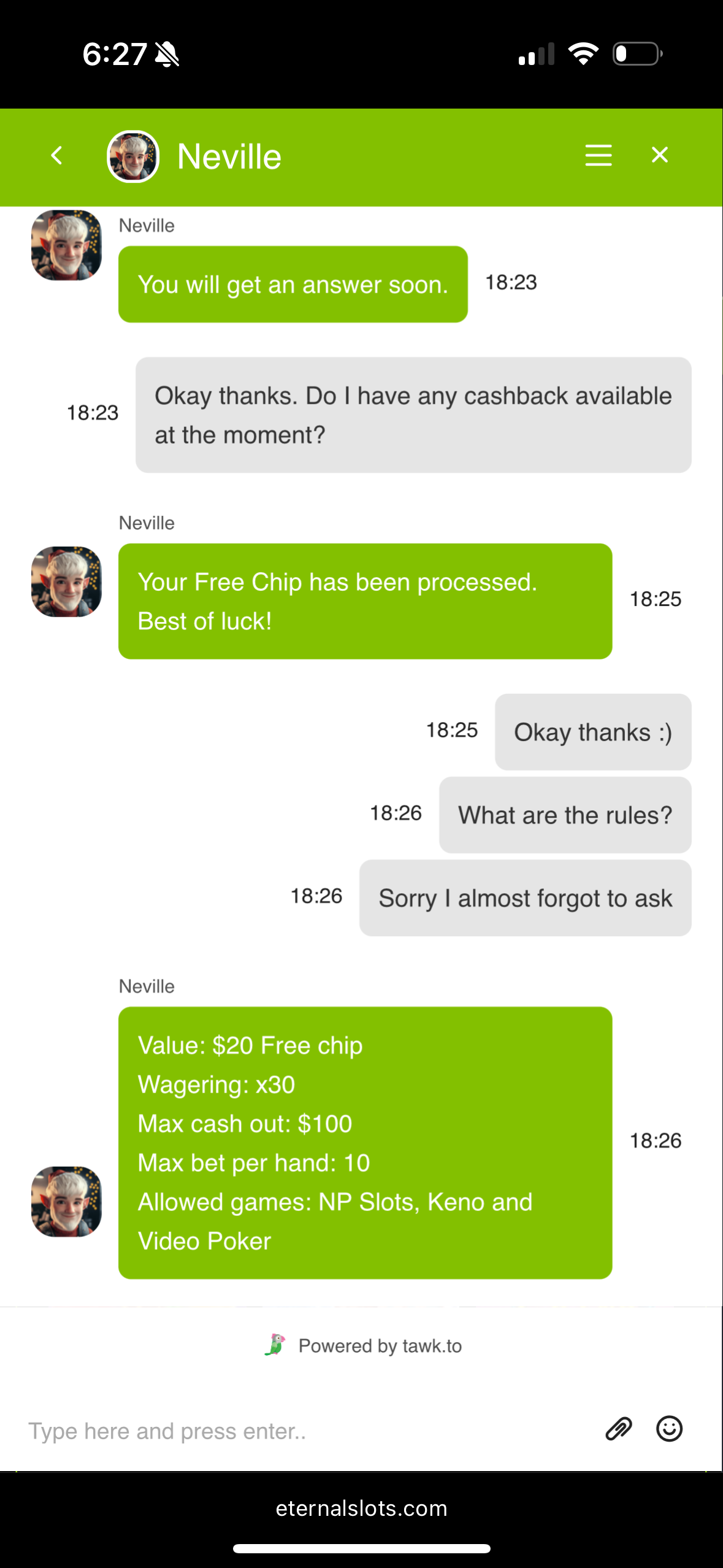723x1568 pixels.
Task: Open the chat hamburger menu
Action: point(598,156)
